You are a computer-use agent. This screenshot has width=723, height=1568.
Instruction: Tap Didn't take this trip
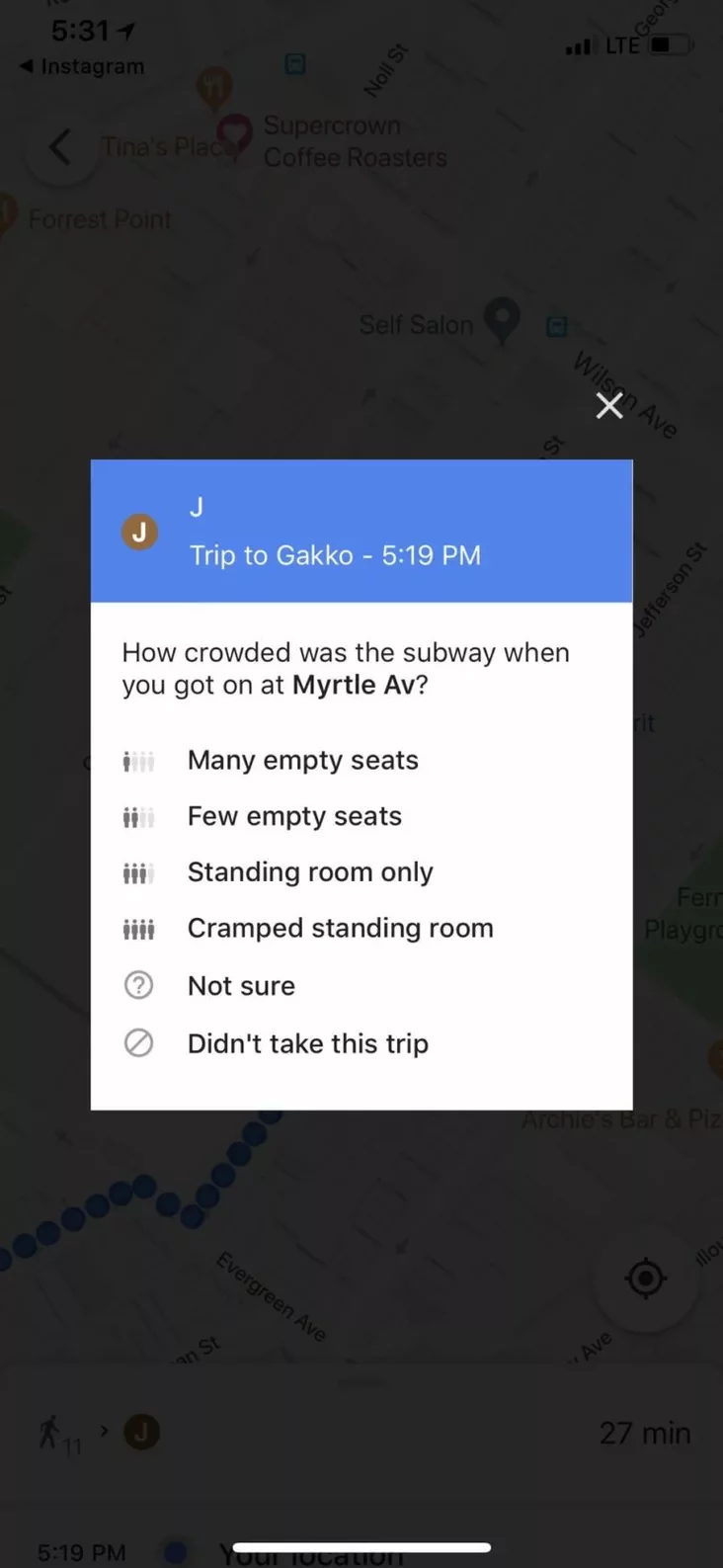pos(307,1044)
